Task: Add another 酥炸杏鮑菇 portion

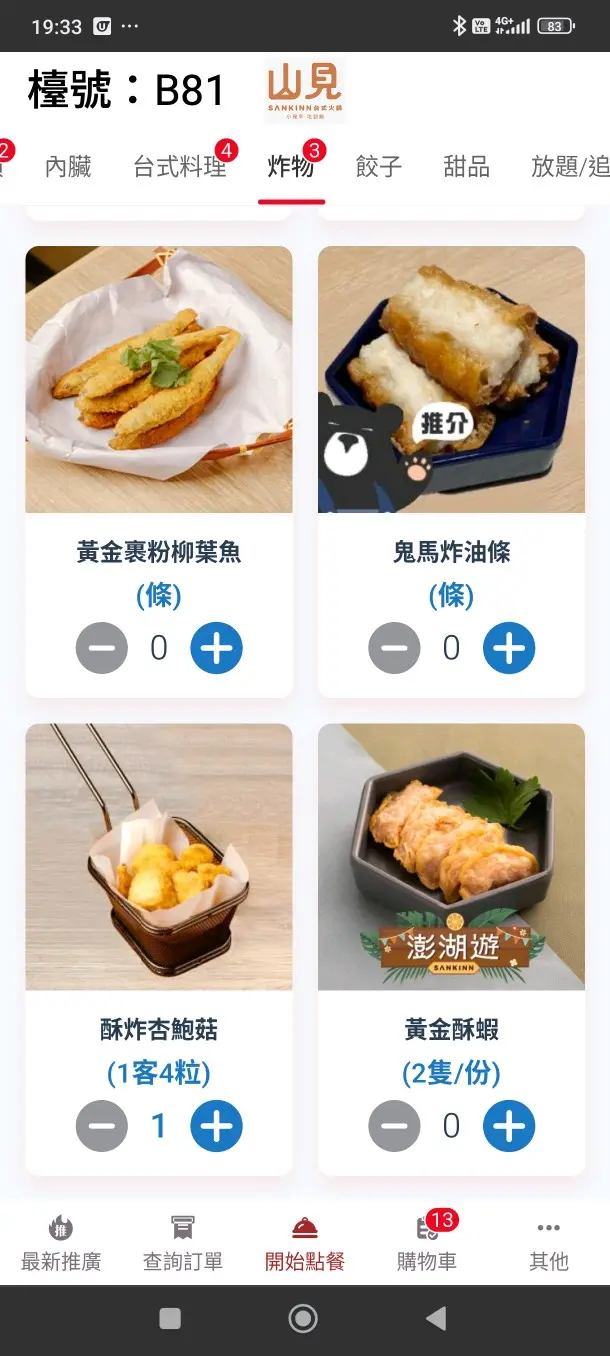Action: [216, 1126]
